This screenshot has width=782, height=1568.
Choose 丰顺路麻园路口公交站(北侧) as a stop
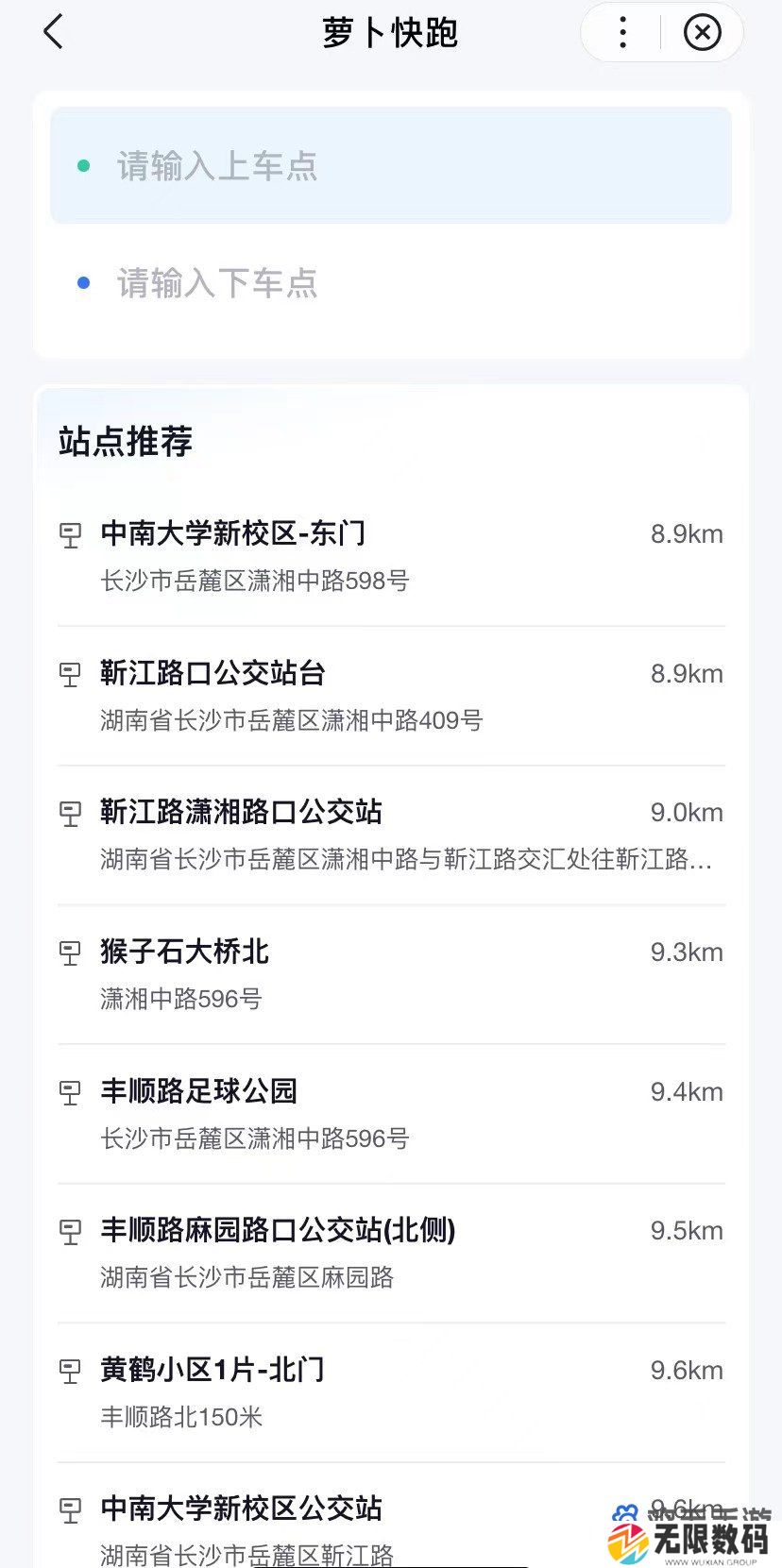pyautogui.click(x=277, y=1232)
